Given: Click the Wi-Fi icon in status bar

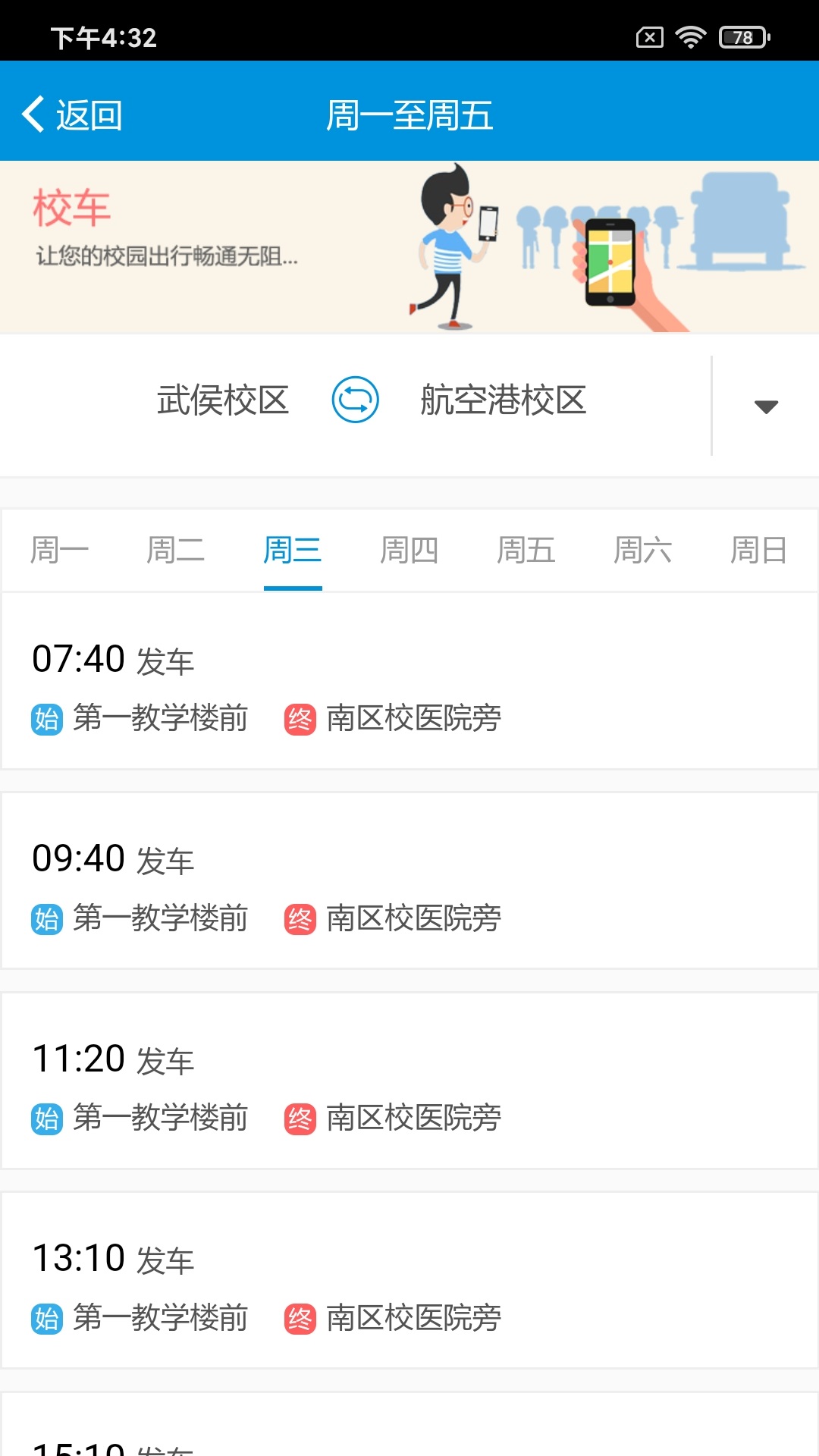Looking at the screenshot, I should coord(692,35).
